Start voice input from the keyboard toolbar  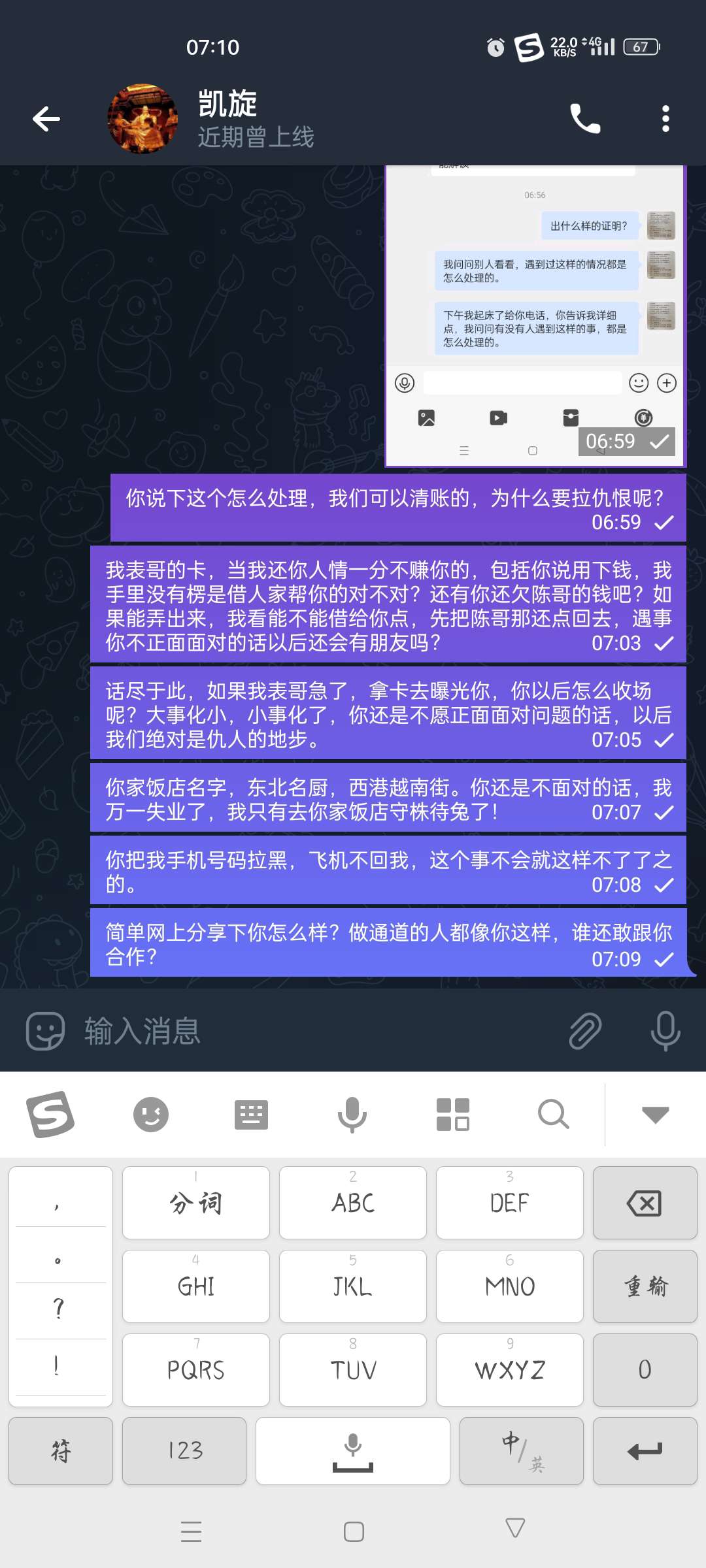(352, 1115)
